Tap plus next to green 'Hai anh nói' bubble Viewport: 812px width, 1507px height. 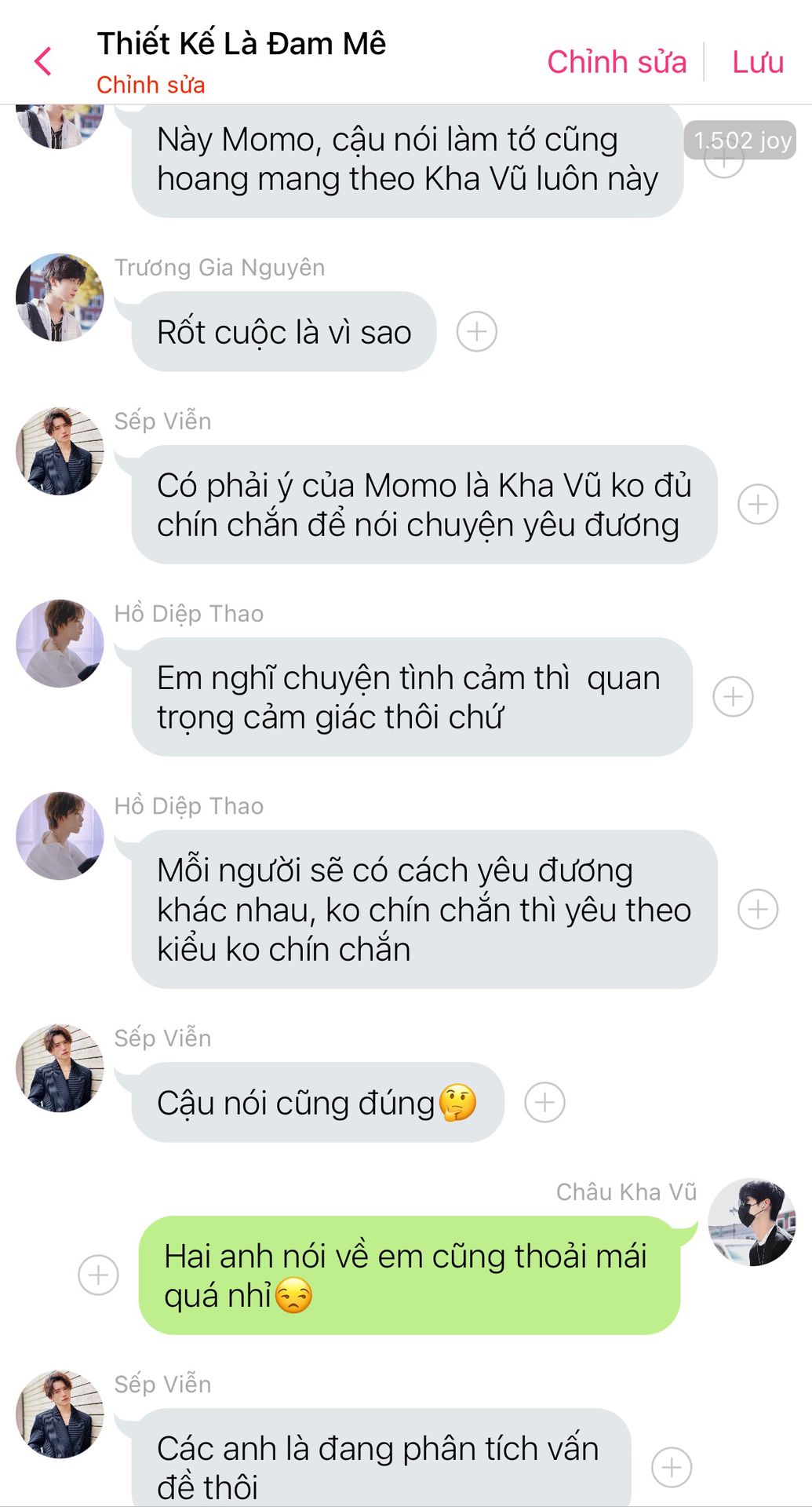coord(99,1275)
